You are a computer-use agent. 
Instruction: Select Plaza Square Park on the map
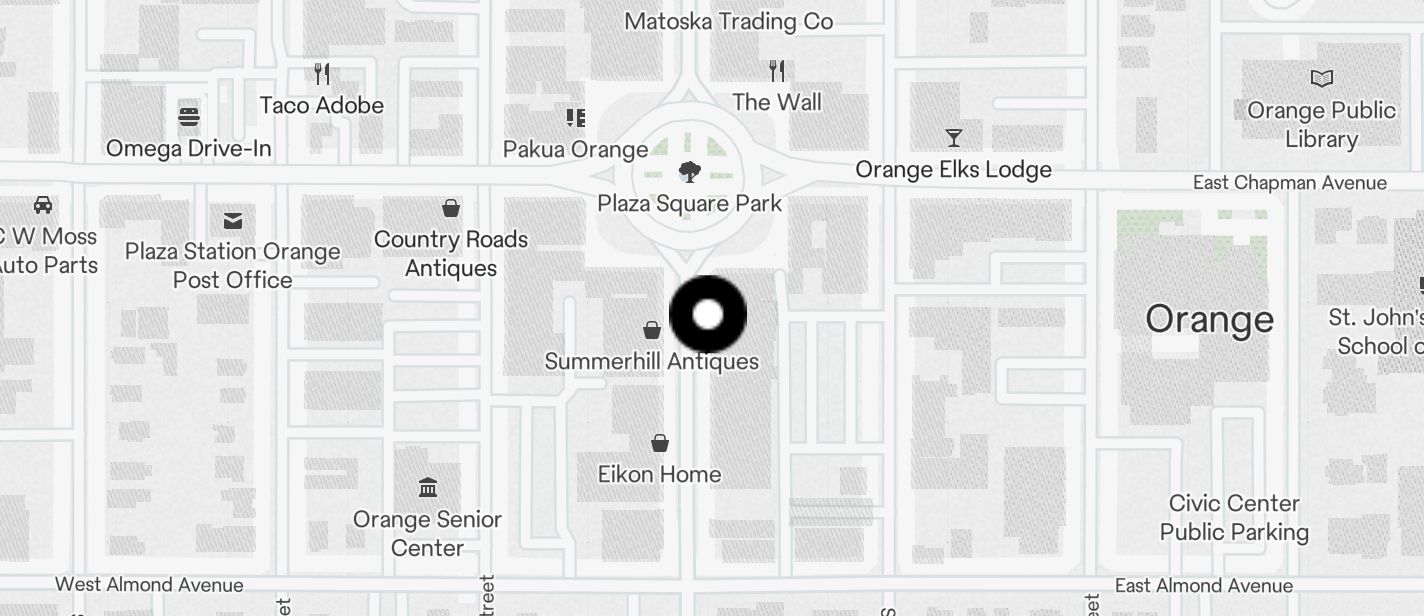(x=689, y=173)
